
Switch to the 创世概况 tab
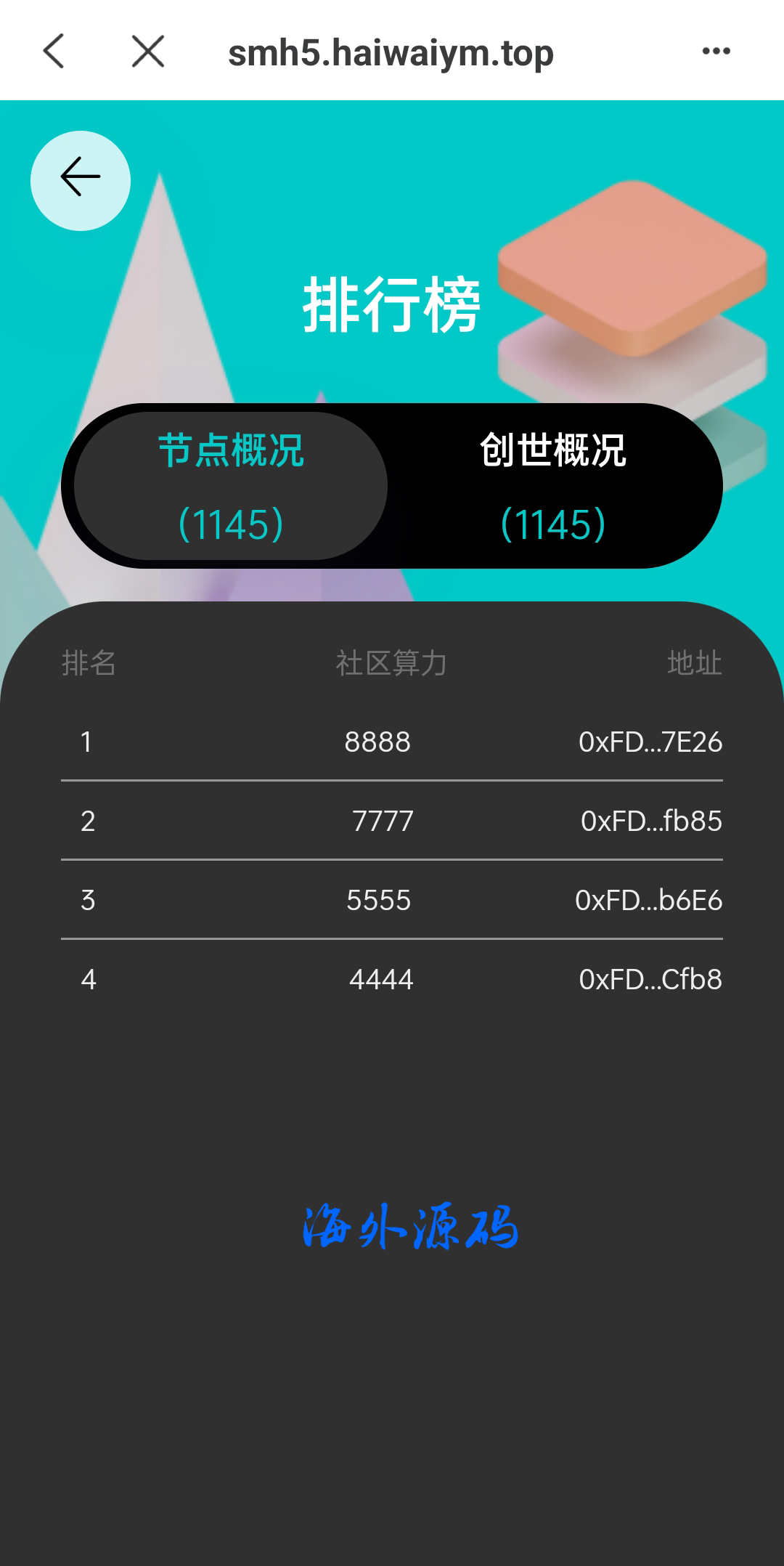553,485
